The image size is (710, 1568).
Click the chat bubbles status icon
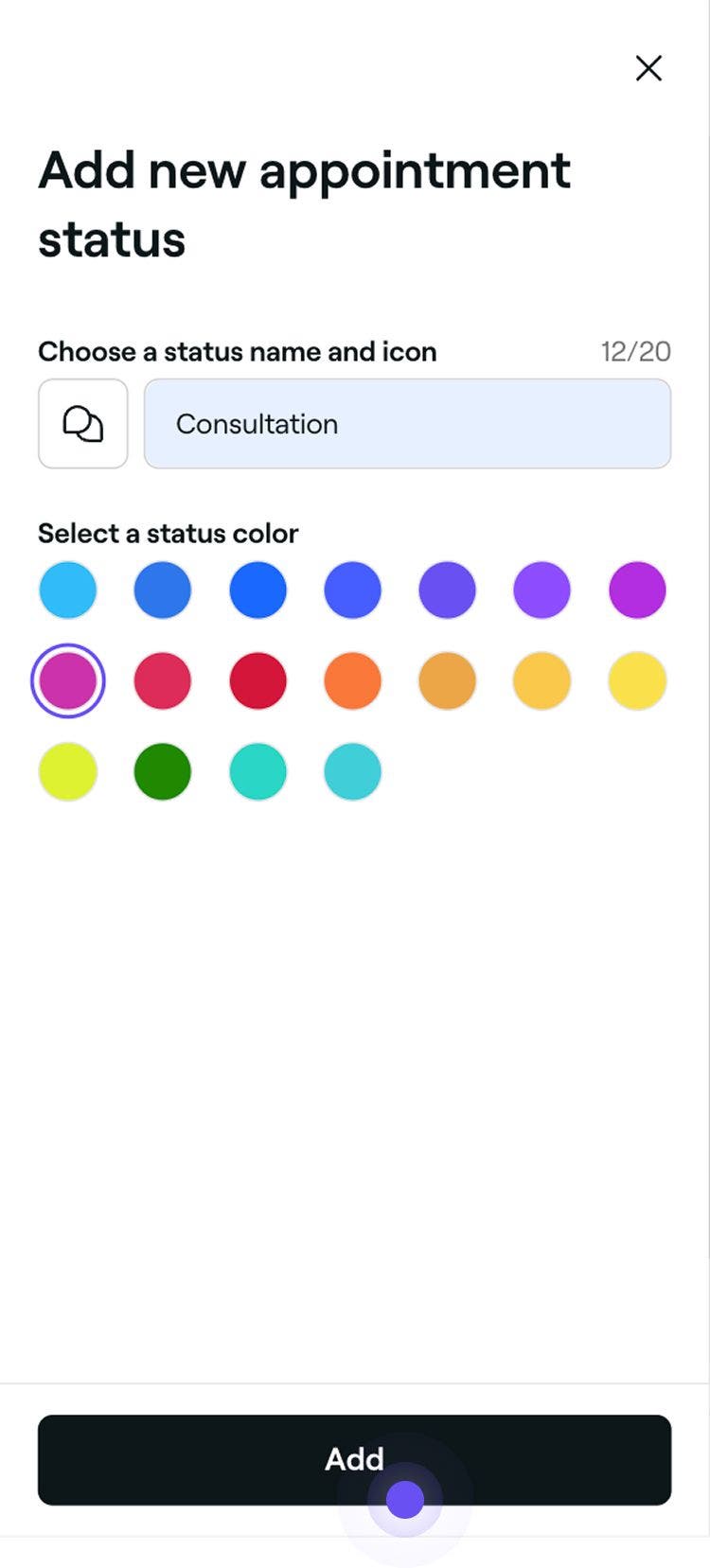click(82, 424)
